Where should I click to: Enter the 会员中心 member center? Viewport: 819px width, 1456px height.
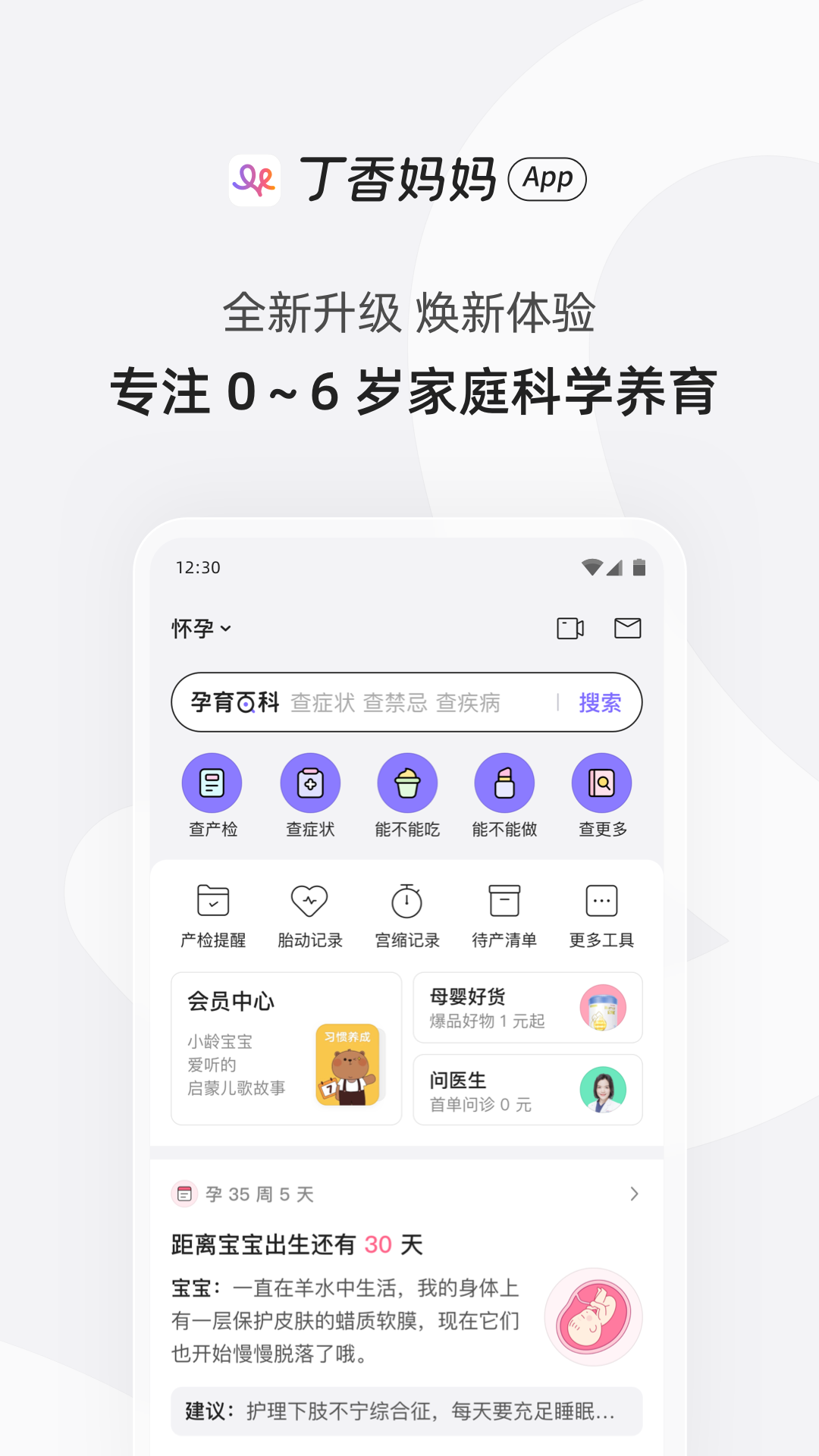click(286, 1046)
